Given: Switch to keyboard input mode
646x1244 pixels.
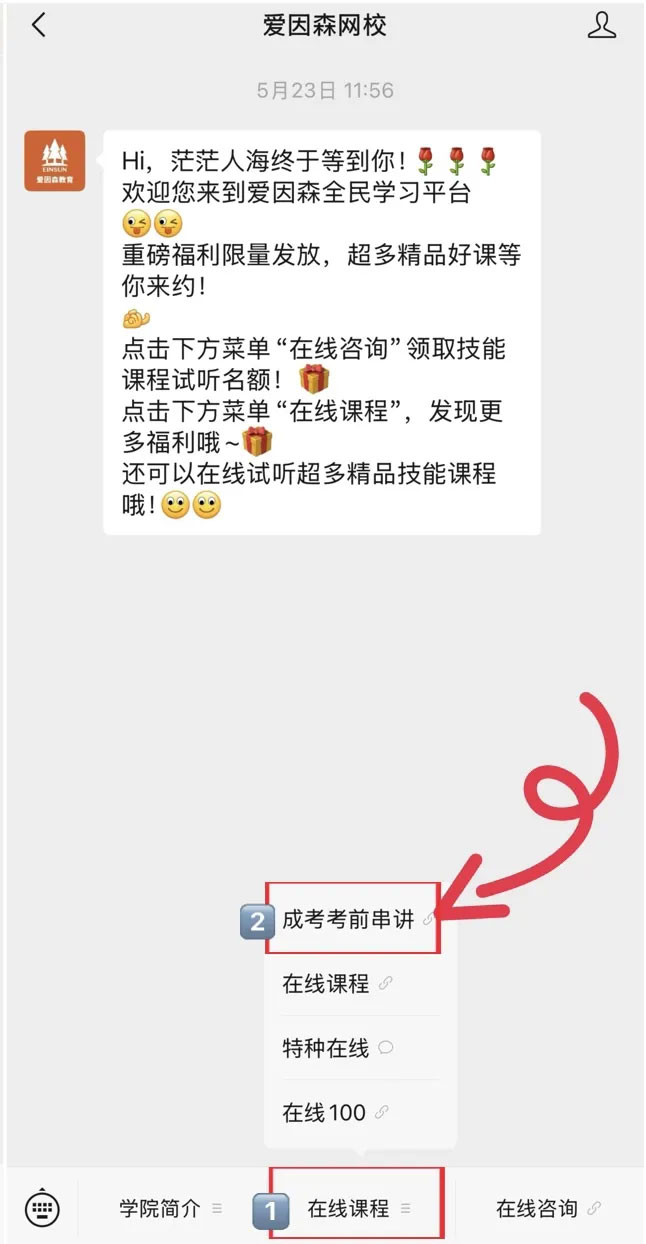Looking at the screenshot, I should tap(42, 1208).
